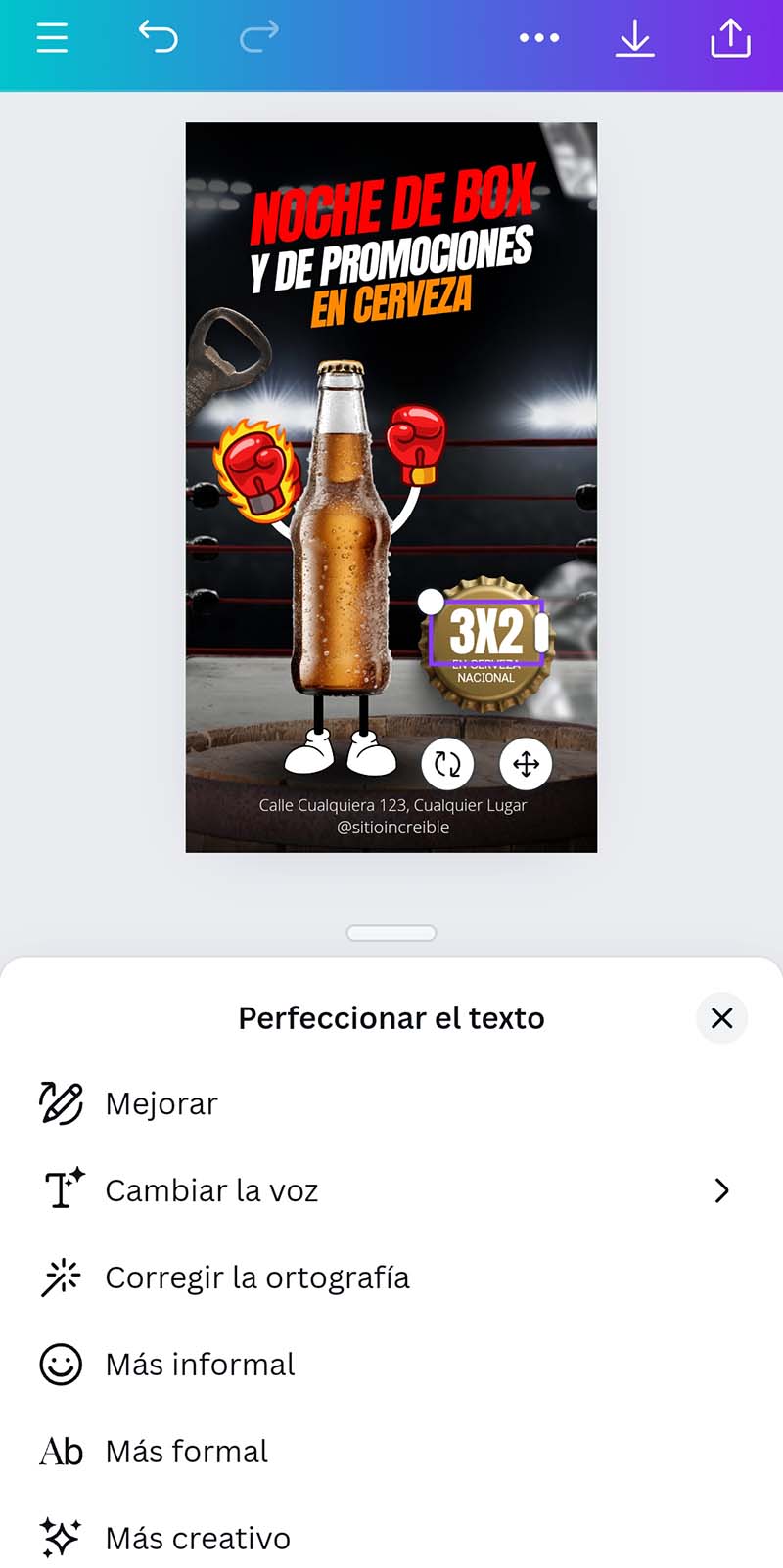
Task: Click the Más informal smiley icon
Action: [x=60, y=1364]
